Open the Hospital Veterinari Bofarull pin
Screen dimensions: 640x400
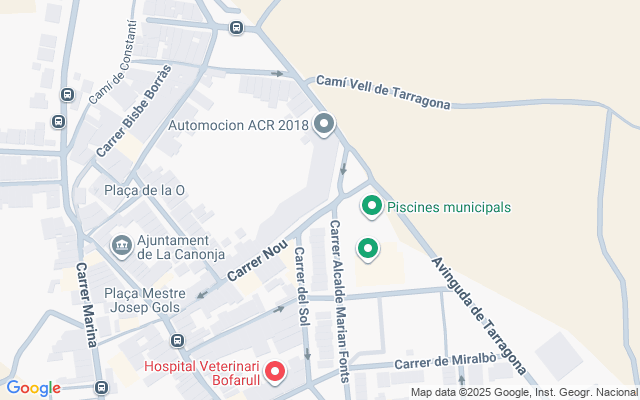275,373
